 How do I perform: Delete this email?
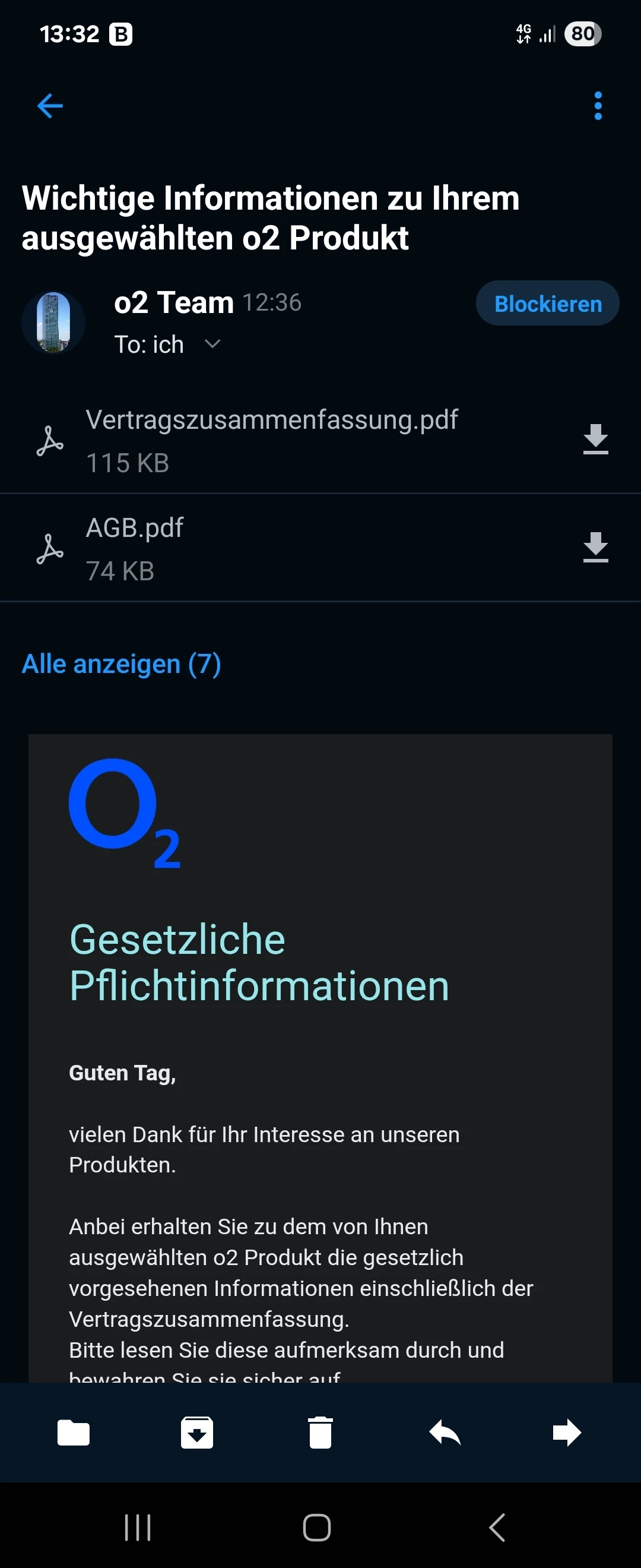click(x=320, y=1432)
